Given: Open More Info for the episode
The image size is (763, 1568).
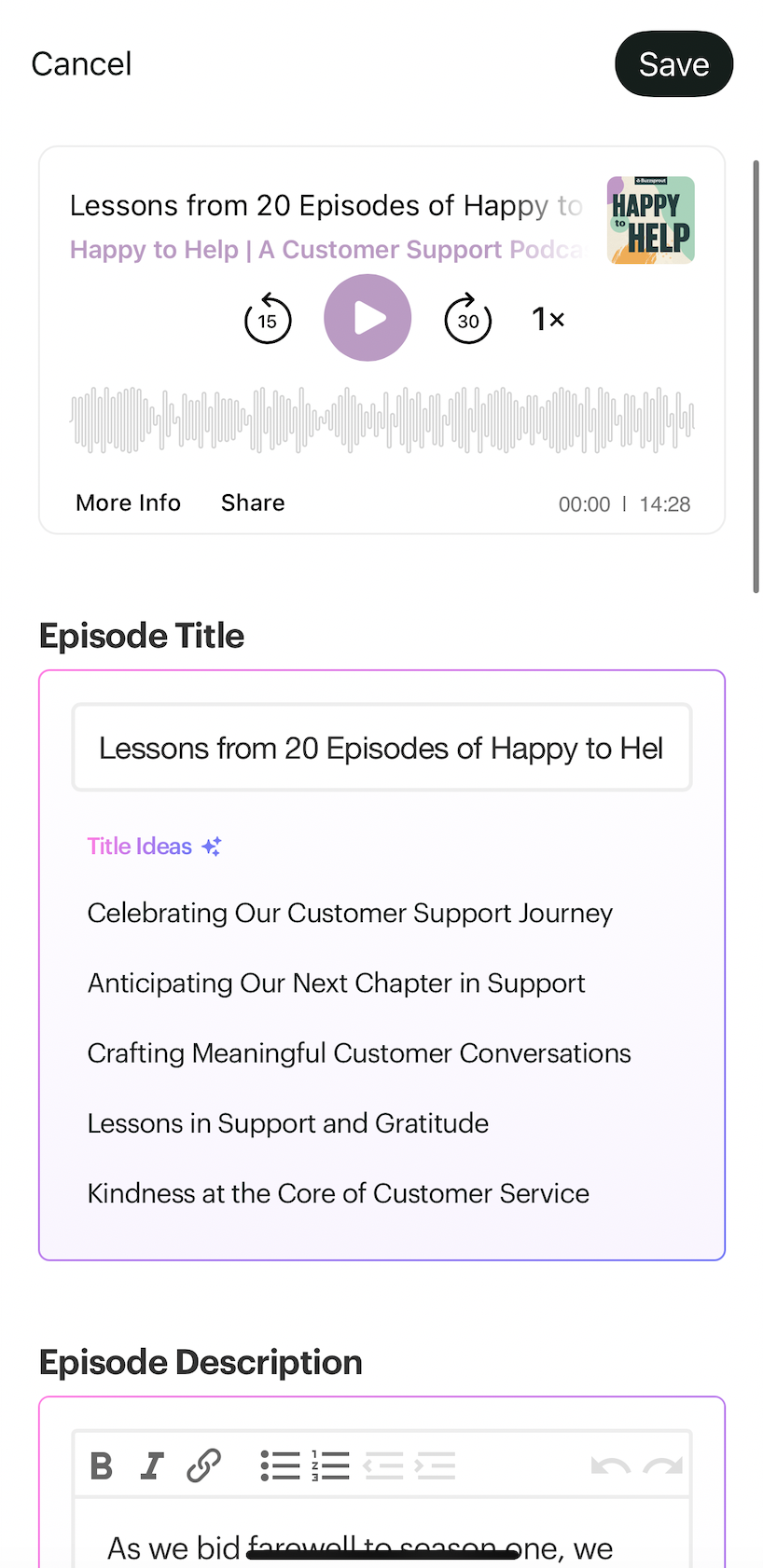Looking at the screenshot, I should click(128, 502).
